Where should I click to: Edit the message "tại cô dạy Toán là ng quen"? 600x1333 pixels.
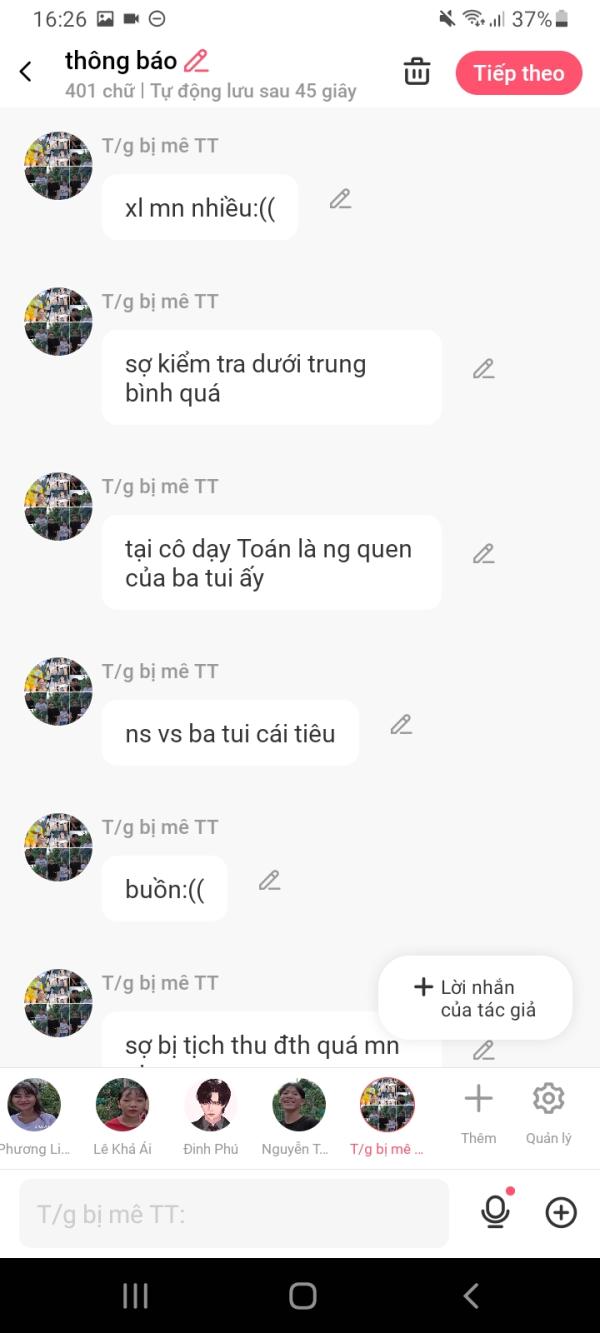pyautogui.click(x=484, y=554)
